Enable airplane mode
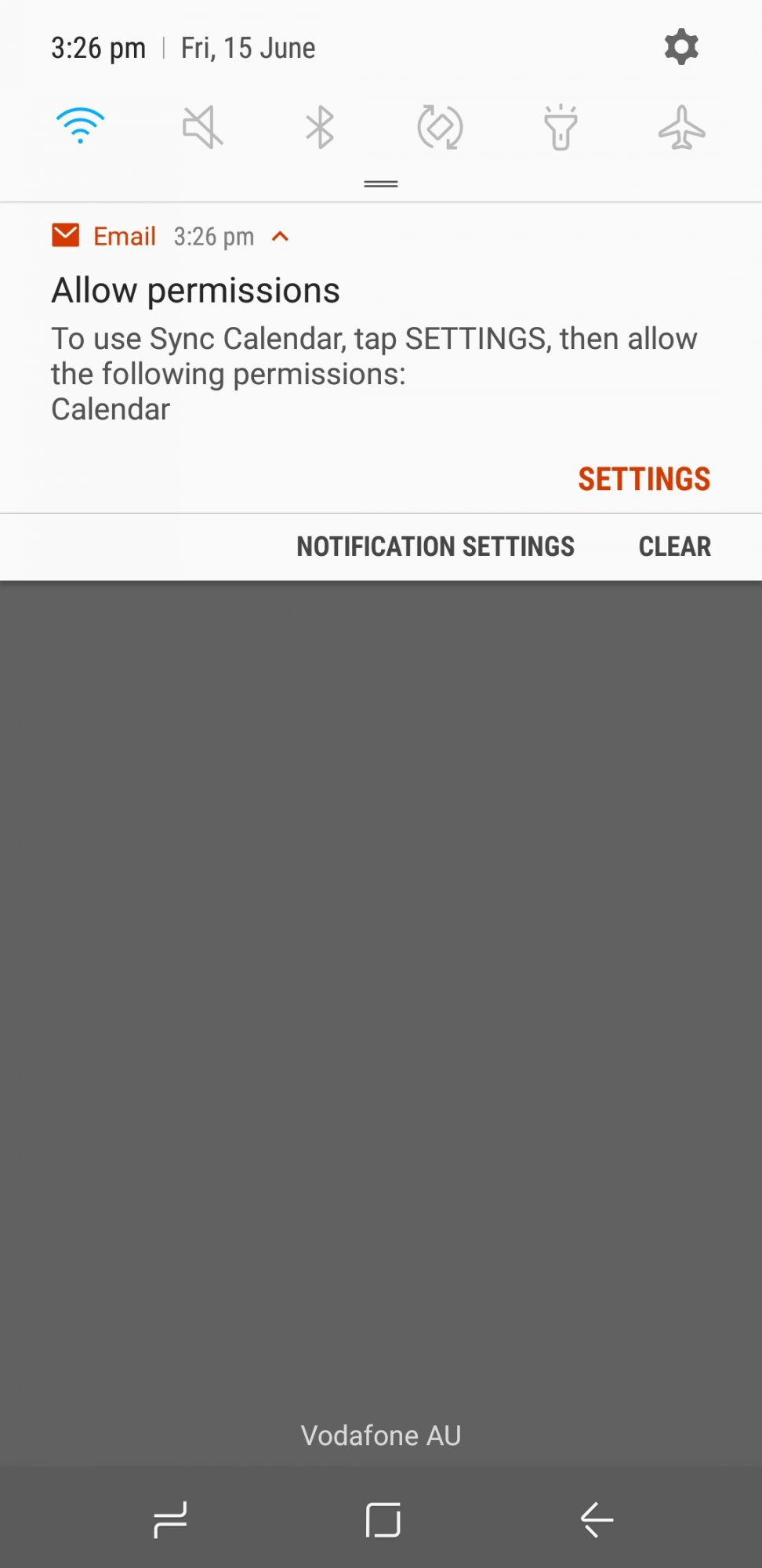Viewport: 762px width, 1568px height. tap(681, 127)
